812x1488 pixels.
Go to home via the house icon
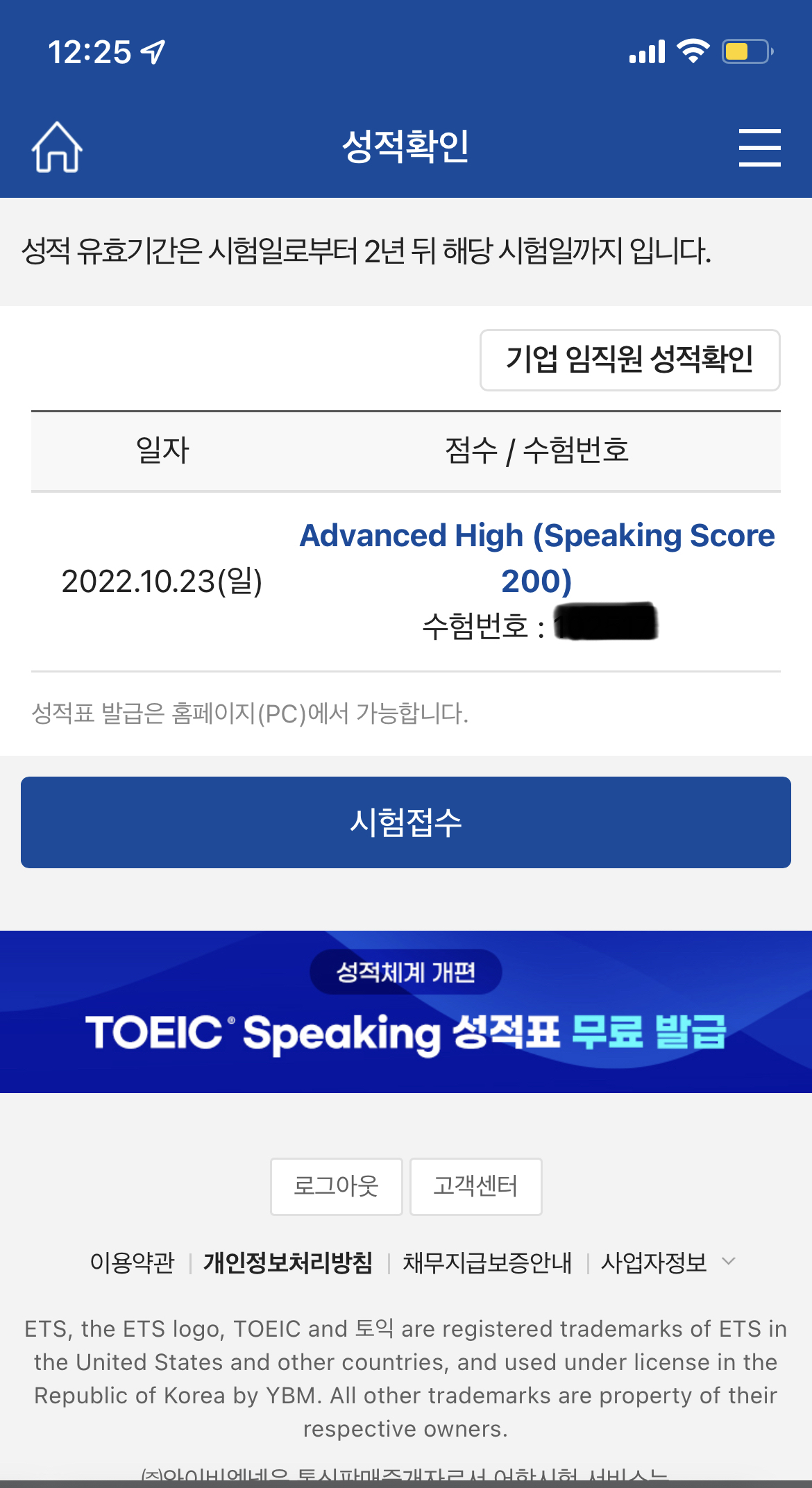[x=57, y=147]
